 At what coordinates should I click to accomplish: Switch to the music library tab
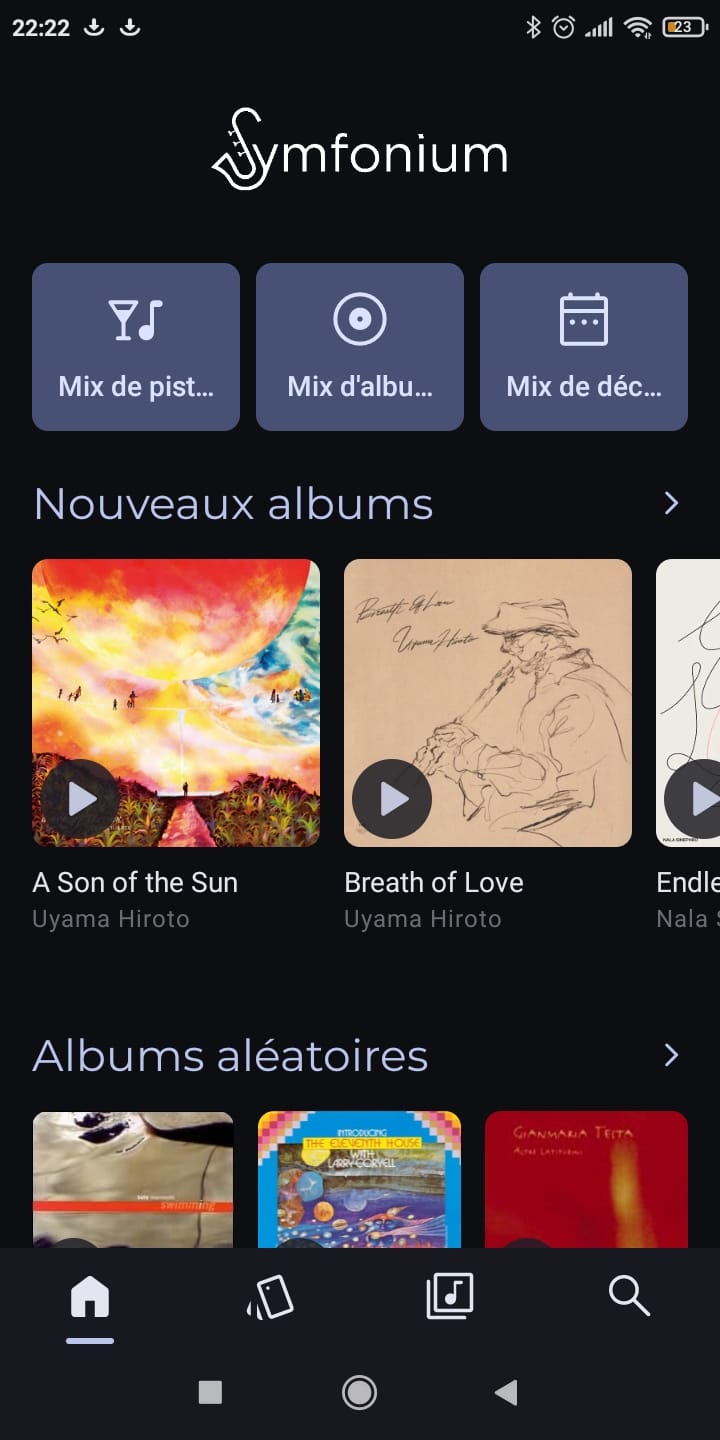[450, 1298]
